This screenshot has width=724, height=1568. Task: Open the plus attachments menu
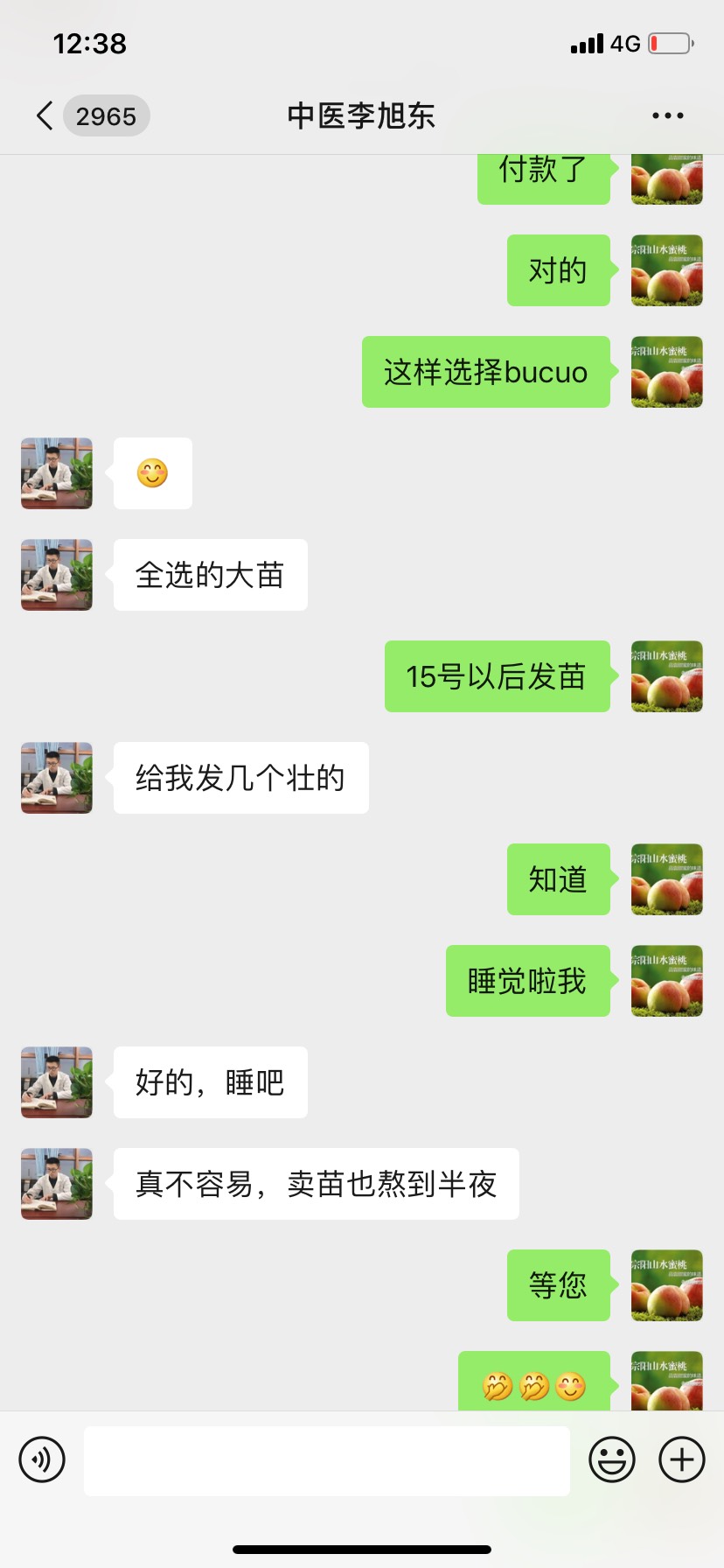[x=681, y=1459]
